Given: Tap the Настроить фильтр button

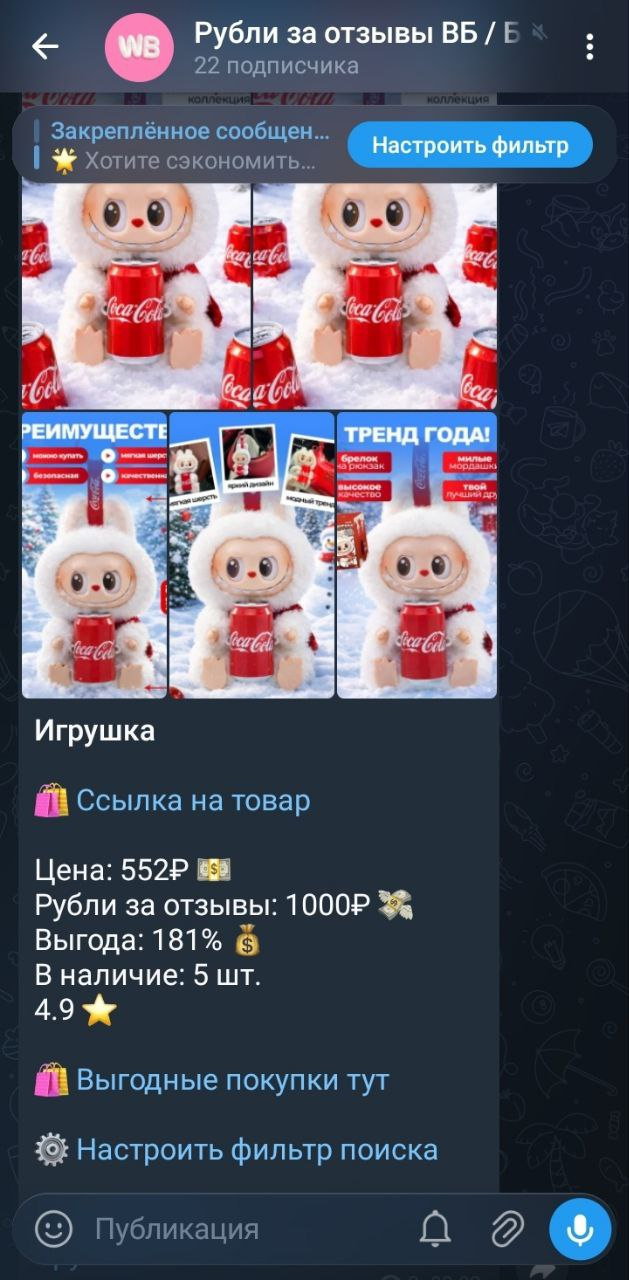Looking at the screenshot, I should (x=470, y=146).
